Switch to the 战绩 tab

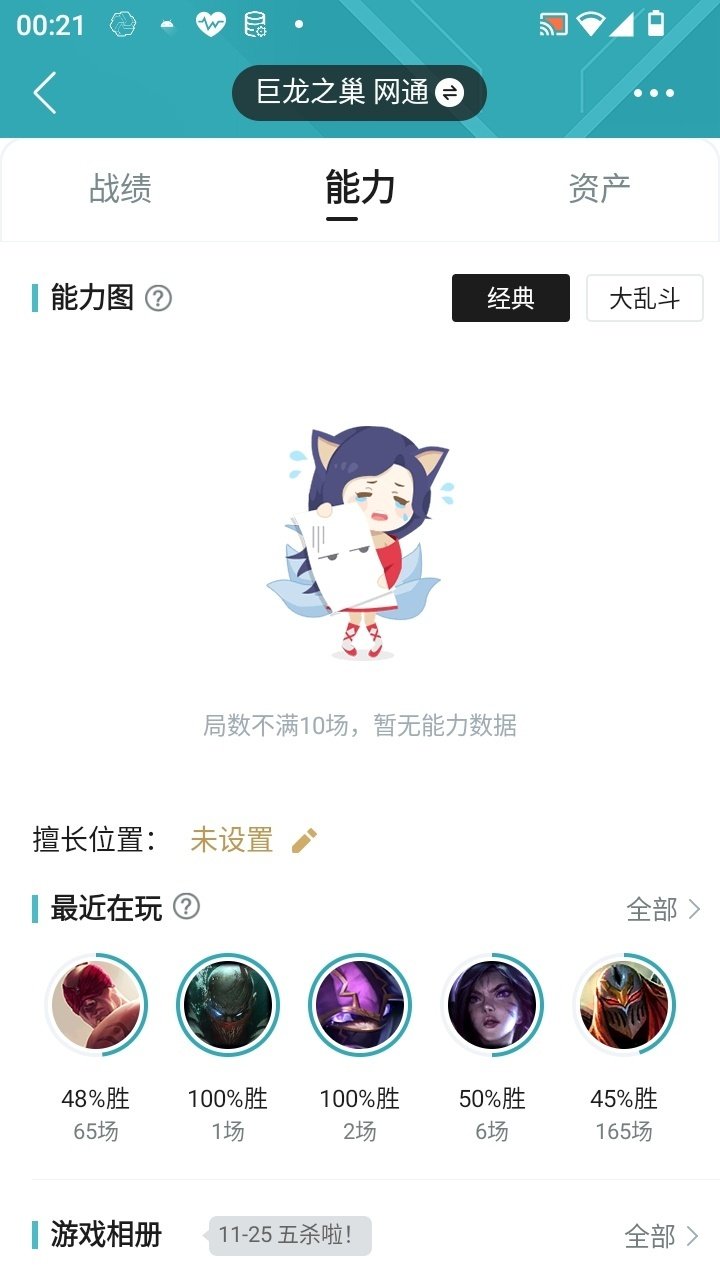pos(119,190)
